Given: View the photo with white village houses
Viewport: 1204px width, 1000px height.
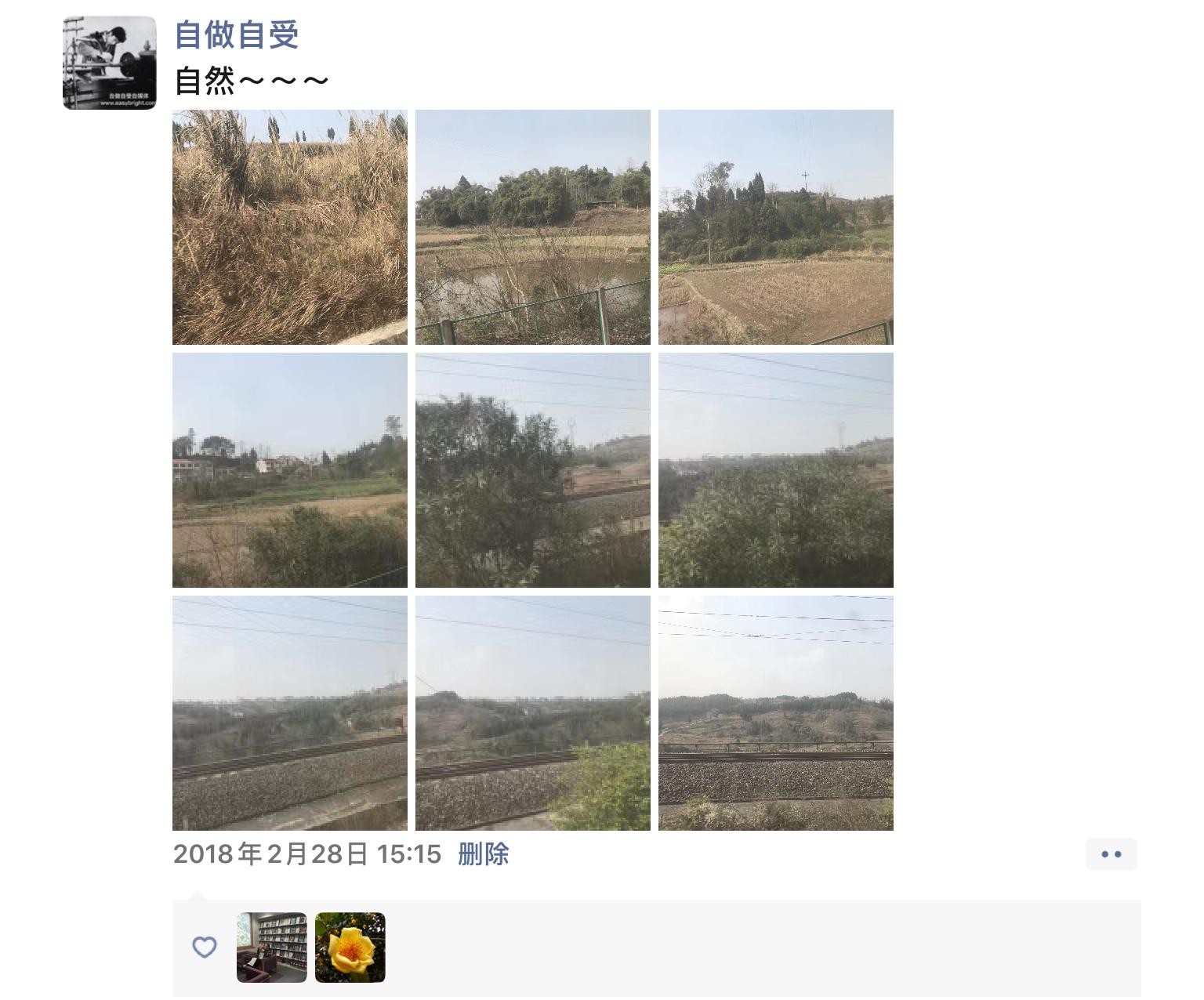Looking at the screenshot, I should point(290,470).
